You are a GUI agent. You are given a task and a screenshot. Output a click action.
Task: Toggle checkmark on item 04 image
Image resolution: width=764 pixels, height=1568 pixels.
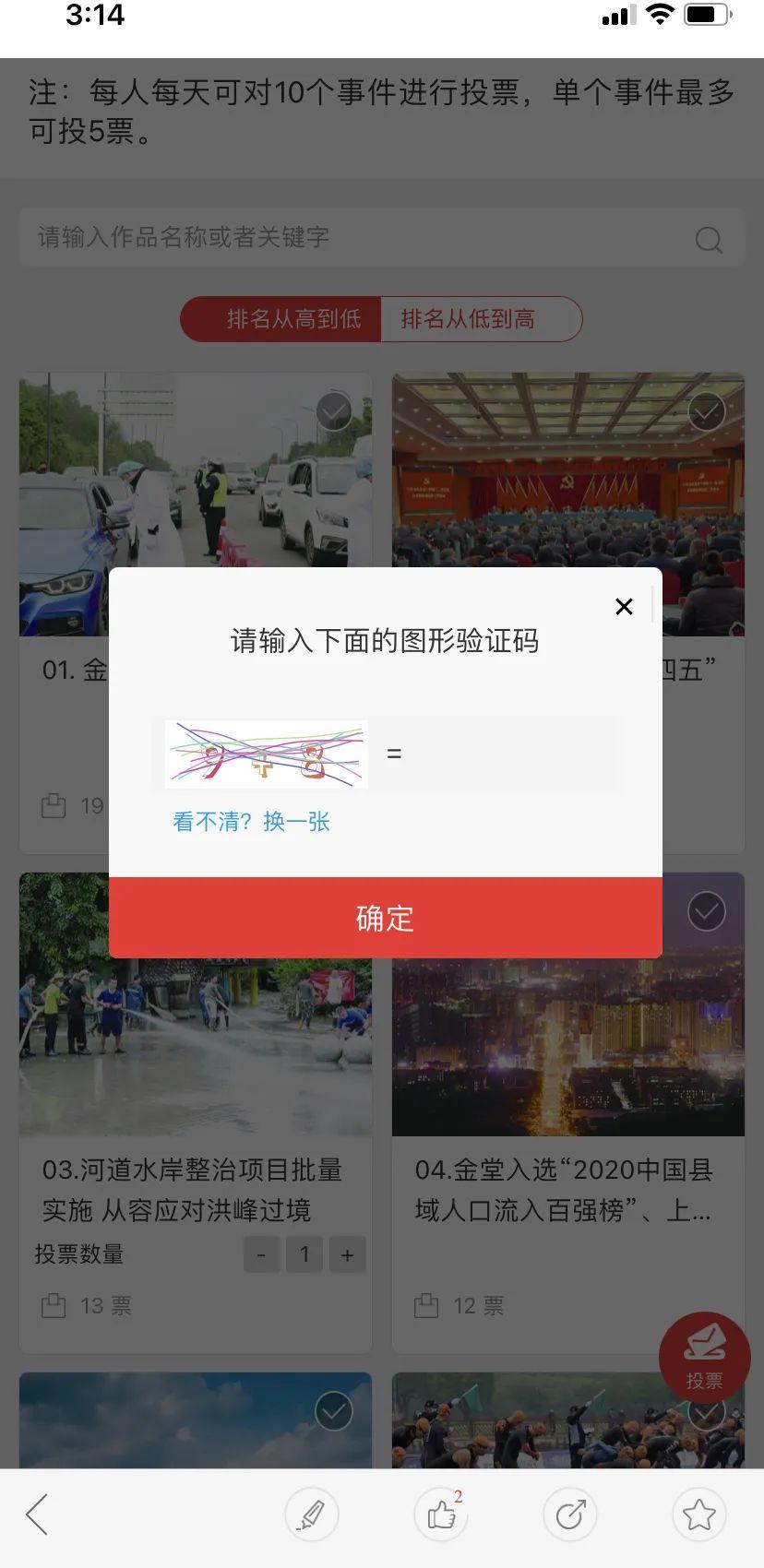pyautogui.click(x=706, y=911)
